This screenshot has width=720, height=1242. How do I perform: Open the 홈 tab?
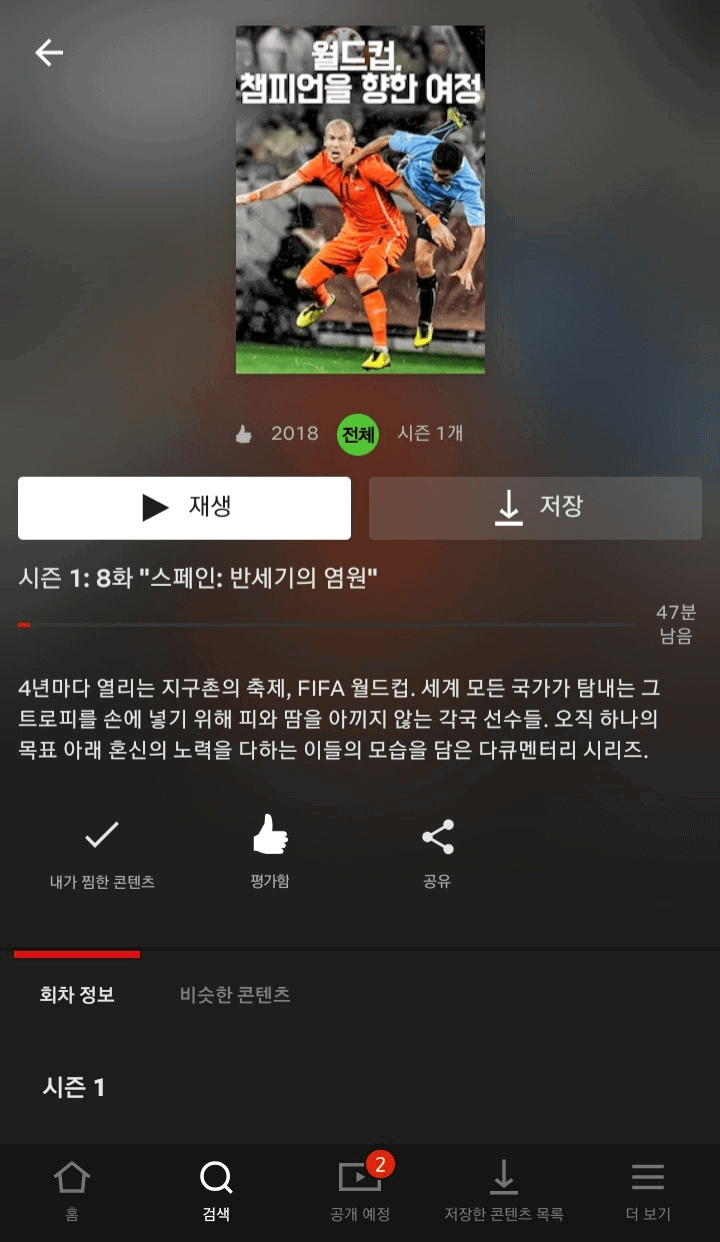72,1190
